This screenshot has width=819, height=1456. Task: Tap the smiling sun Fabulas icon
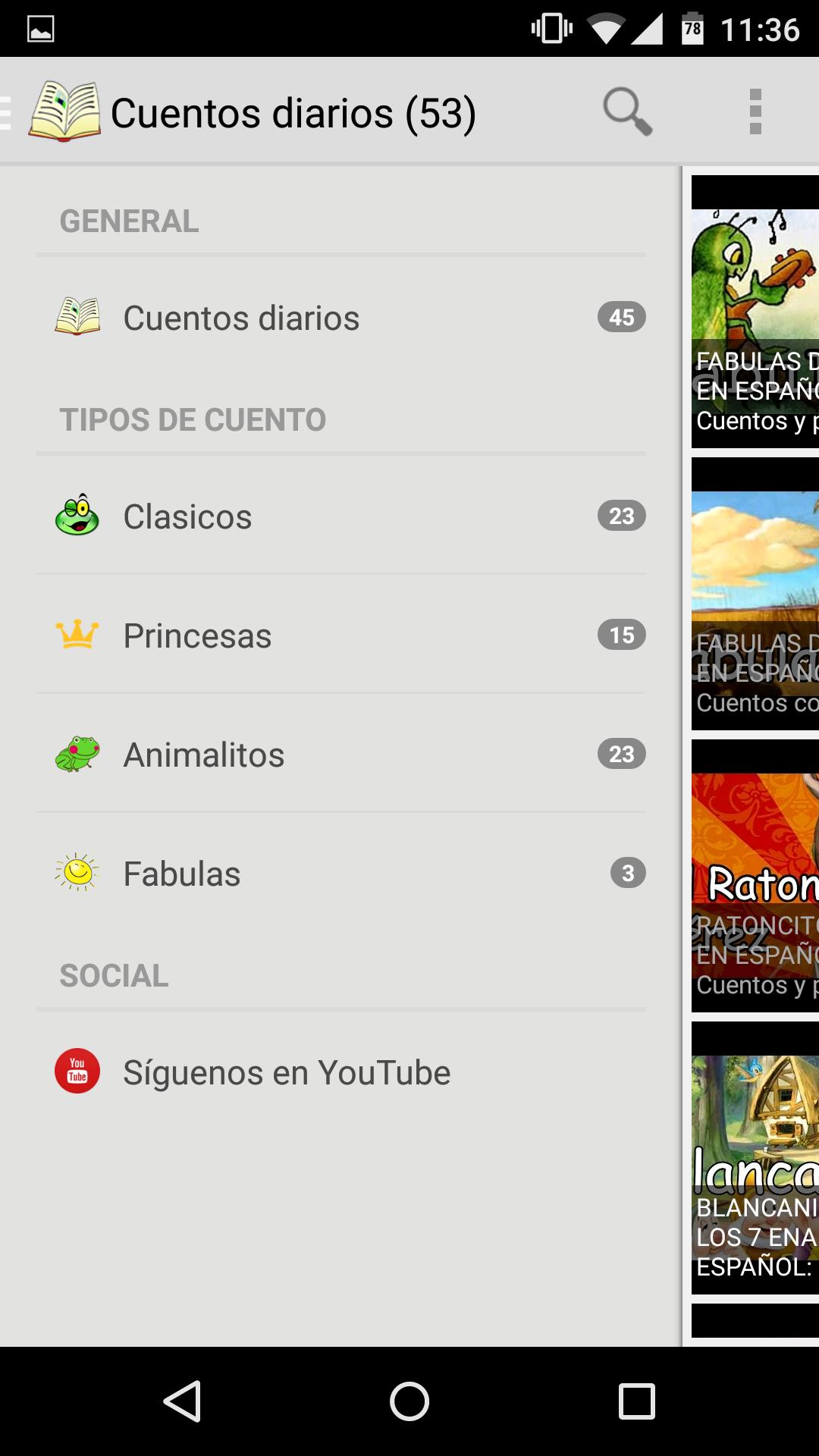76,873
